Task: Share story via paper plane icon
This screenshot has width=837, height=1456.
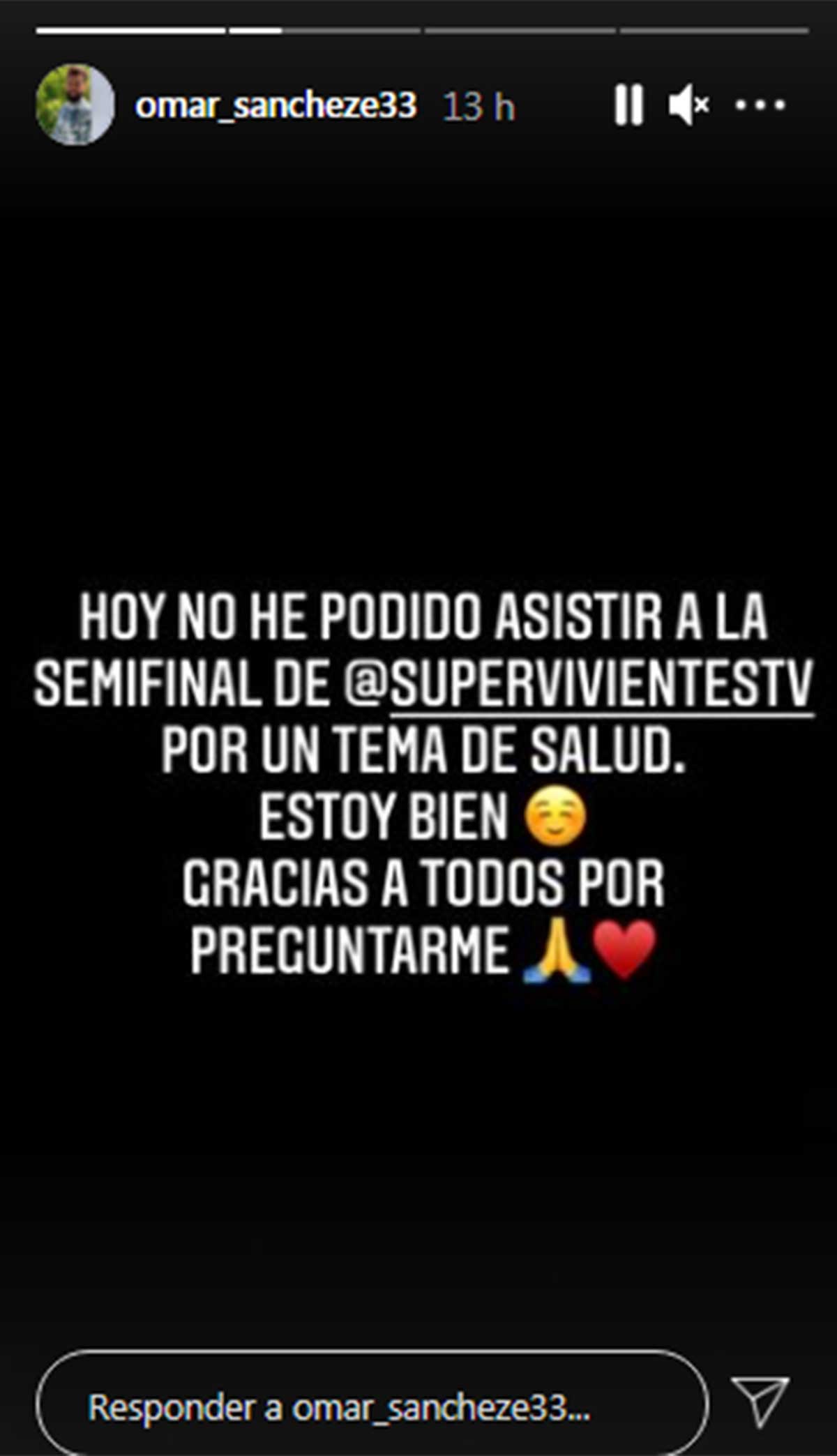Action: 760,1402
